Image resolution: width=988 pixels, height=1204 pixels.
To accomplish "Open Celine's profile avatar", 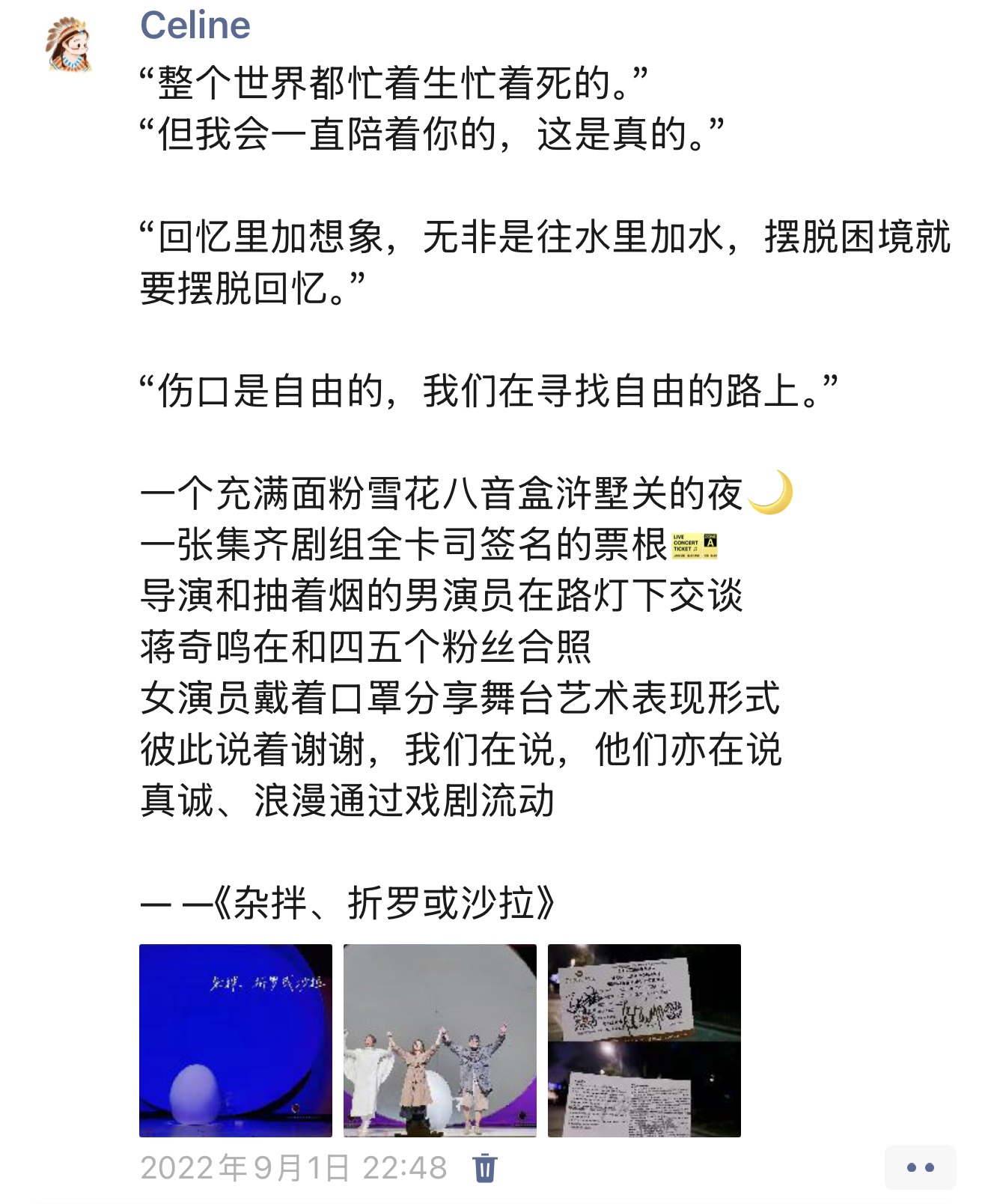I will click(x=68, y=45).
